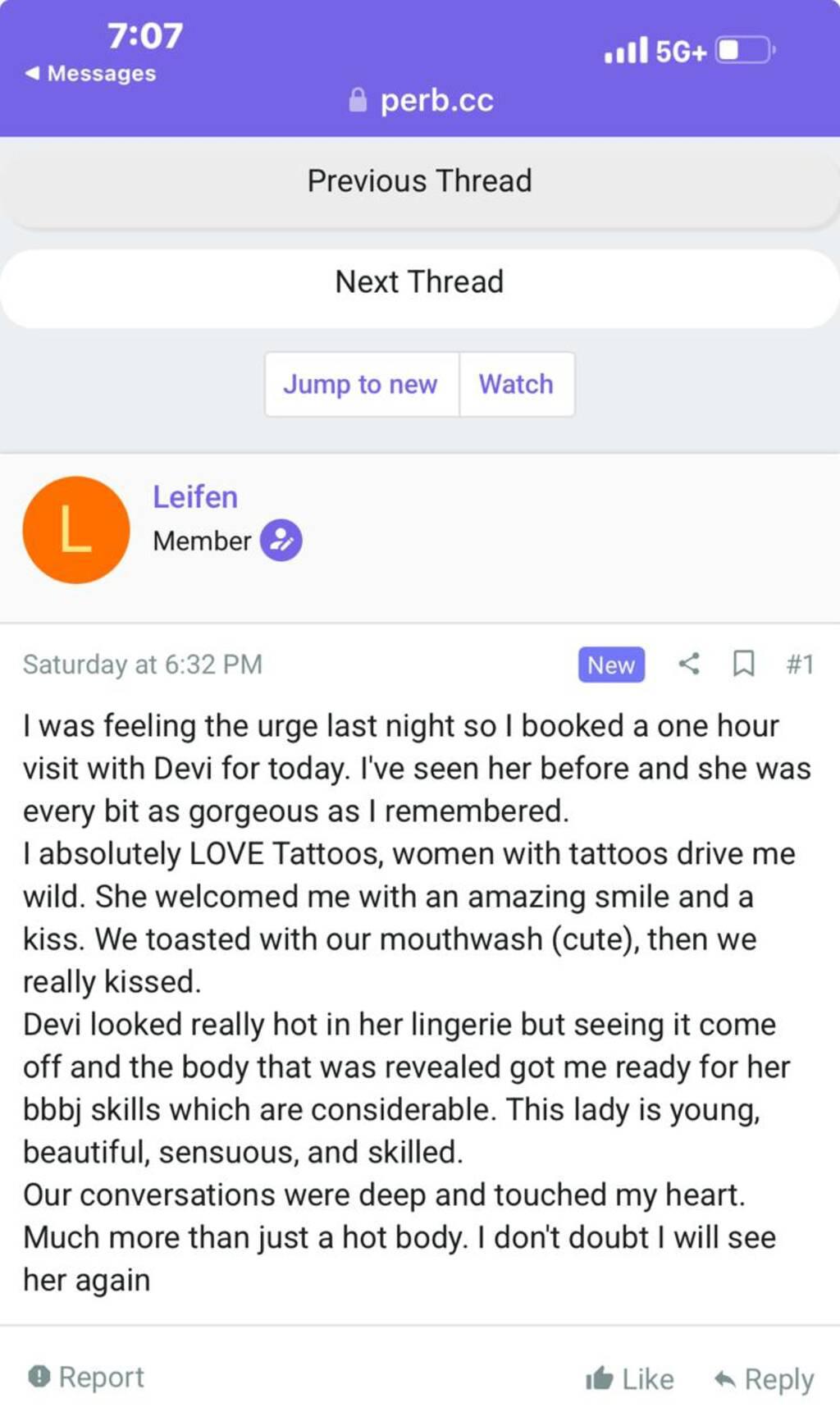Screen dimensions: 840x1421
Task: Reply to Leifen's post
Action: (765, 1378)
